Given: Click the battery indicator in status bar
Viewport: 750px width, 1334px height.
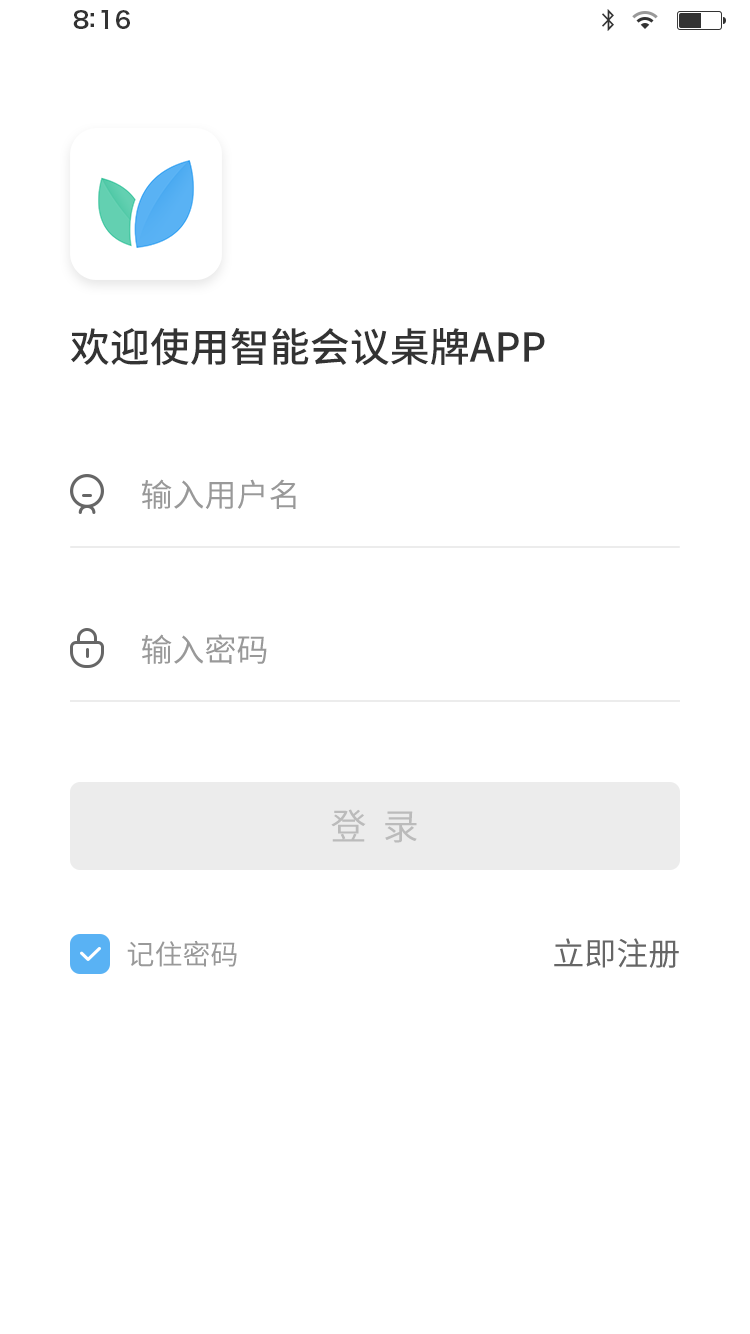Looking at the screenshot, I should point(700,19).
